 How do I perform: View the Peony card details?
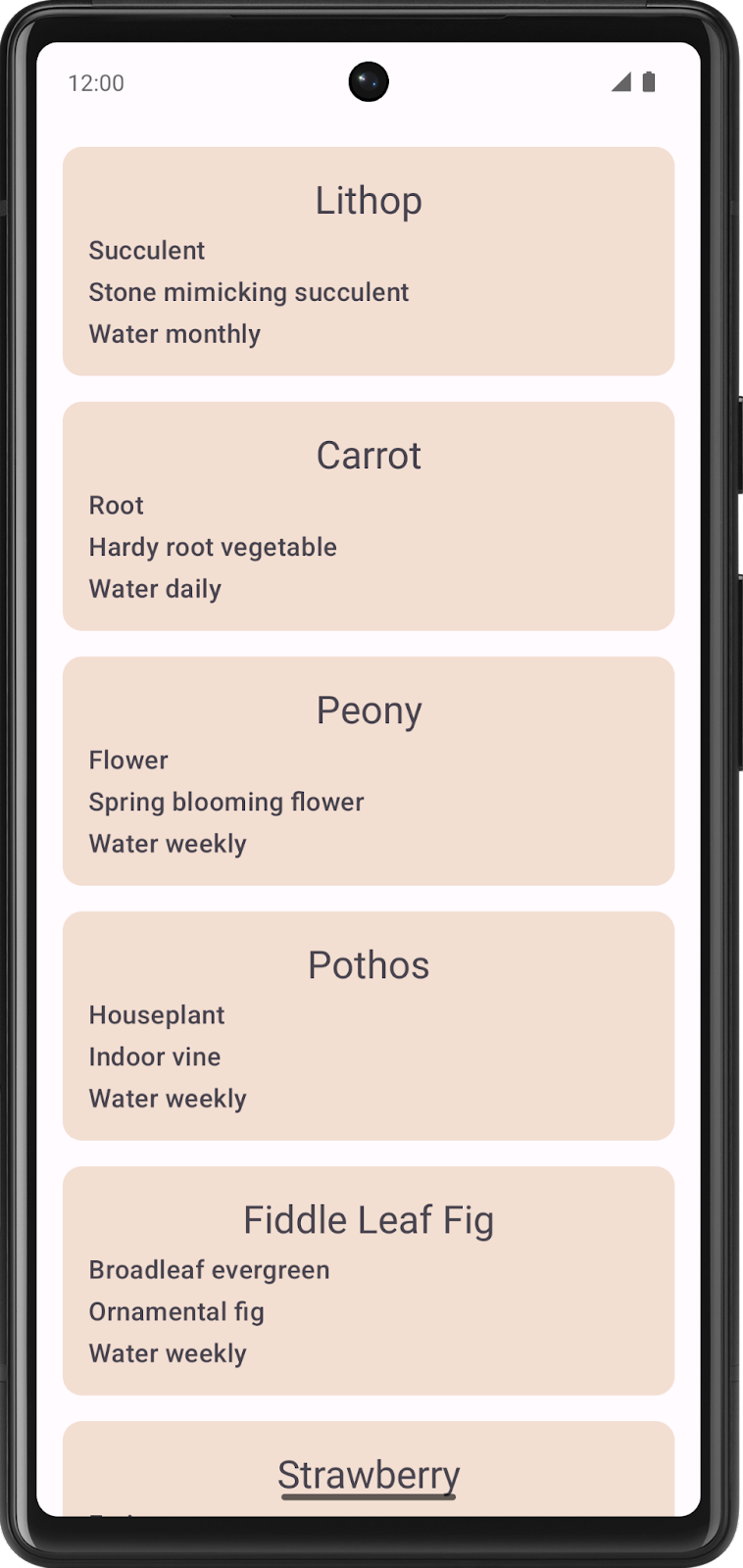369,771
